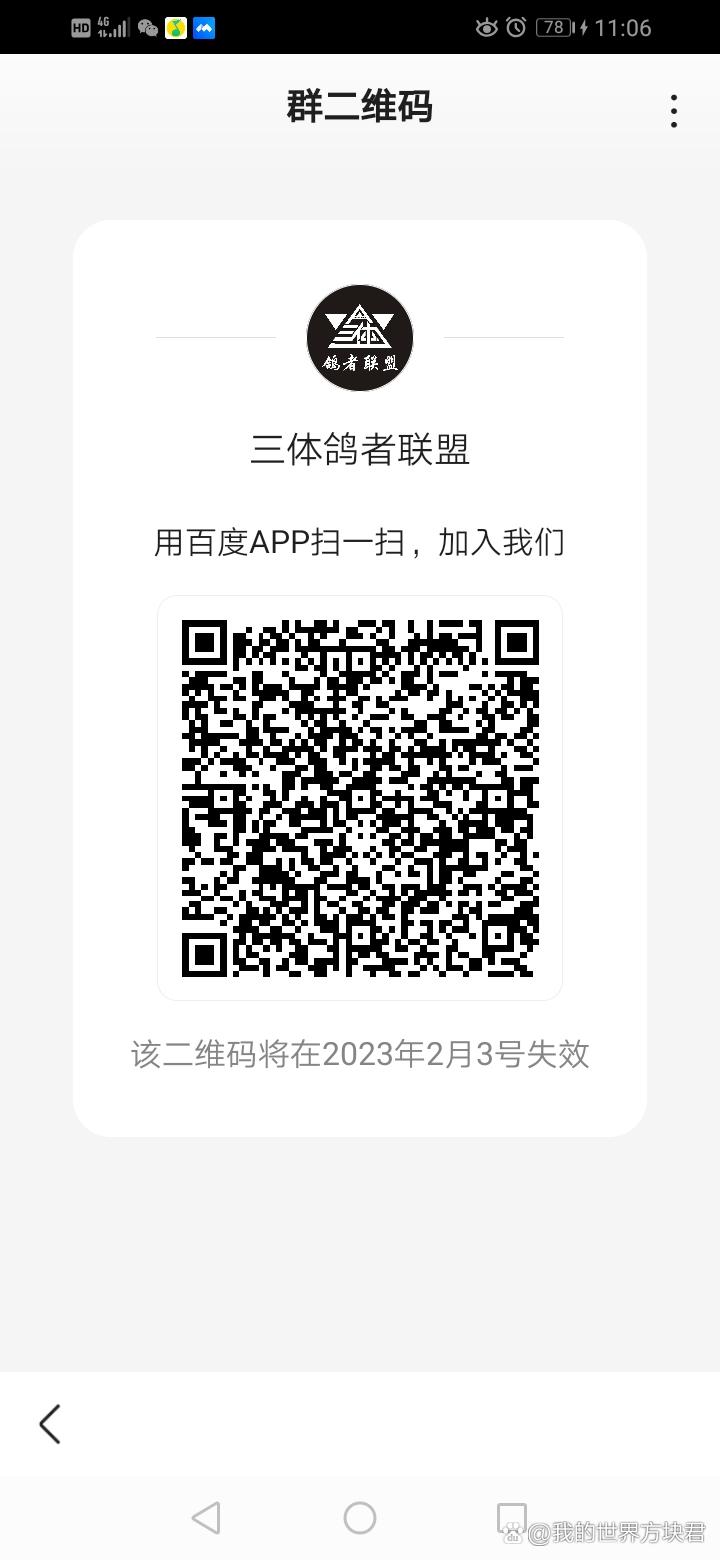
Task: Tap the QR code image to enlarge it
Action: coord(360,797)
